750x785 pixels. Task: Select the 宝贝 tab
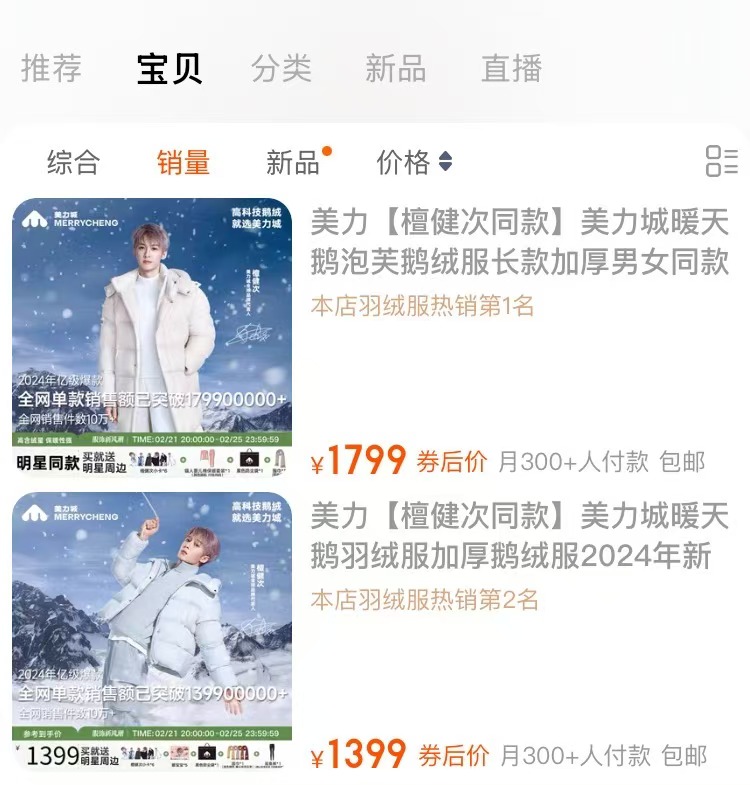(169, 69)
